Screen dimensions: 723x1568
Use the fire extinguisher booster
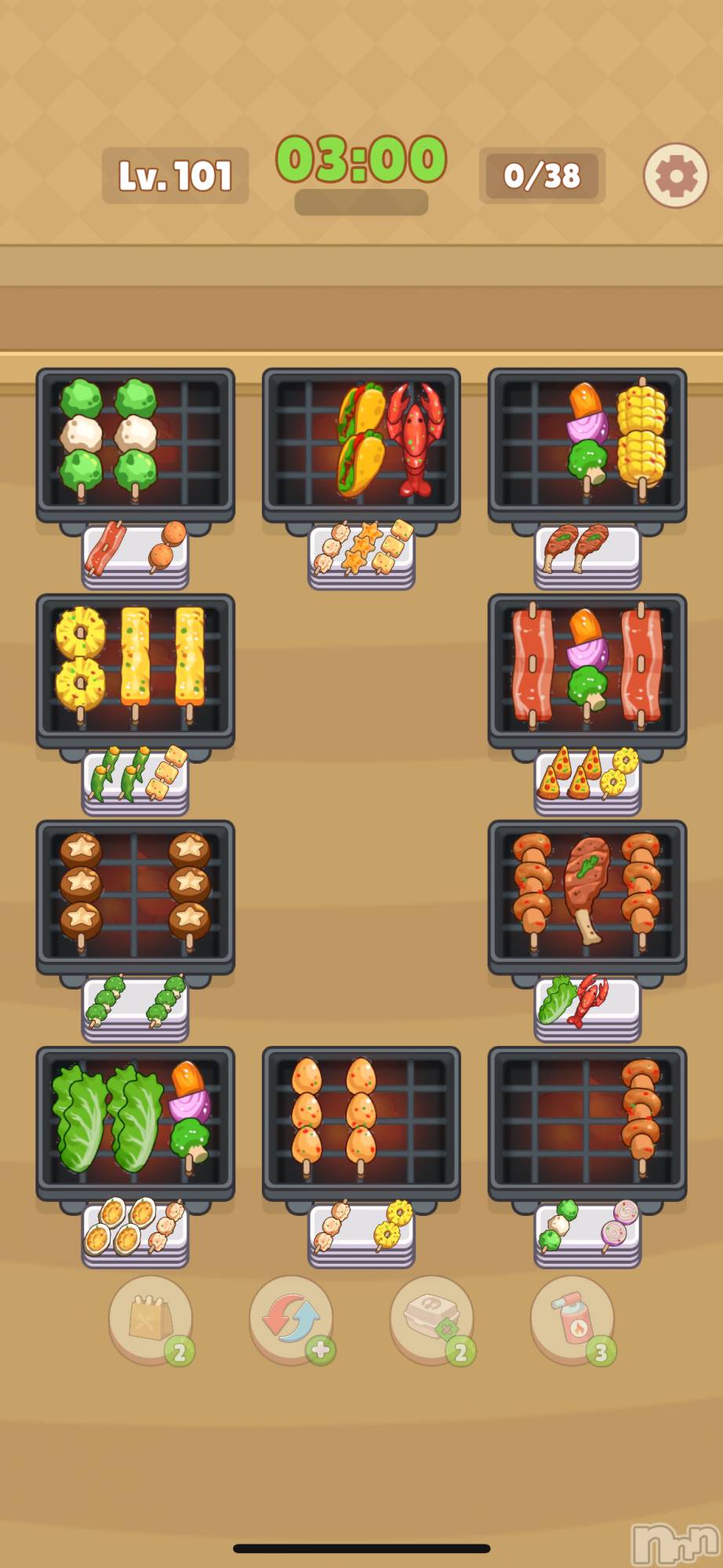point(572,1319)
